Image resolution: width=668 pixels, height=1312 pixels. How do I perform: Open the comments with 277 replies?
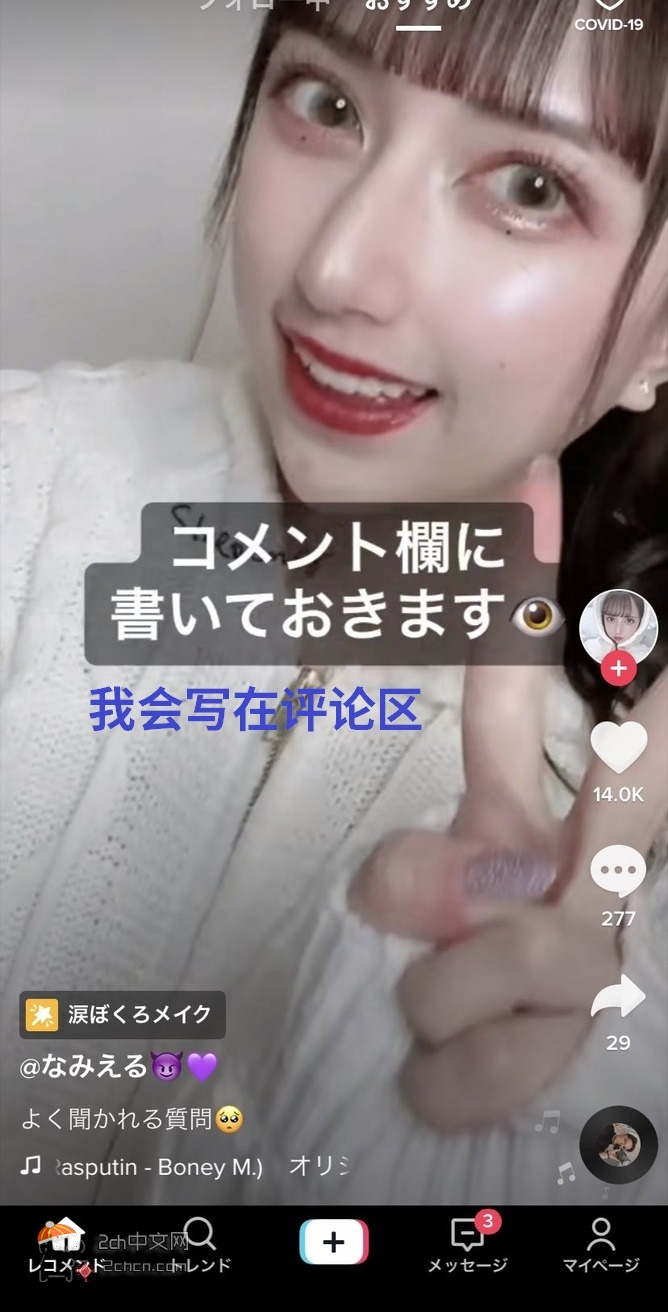pos(618,872)
